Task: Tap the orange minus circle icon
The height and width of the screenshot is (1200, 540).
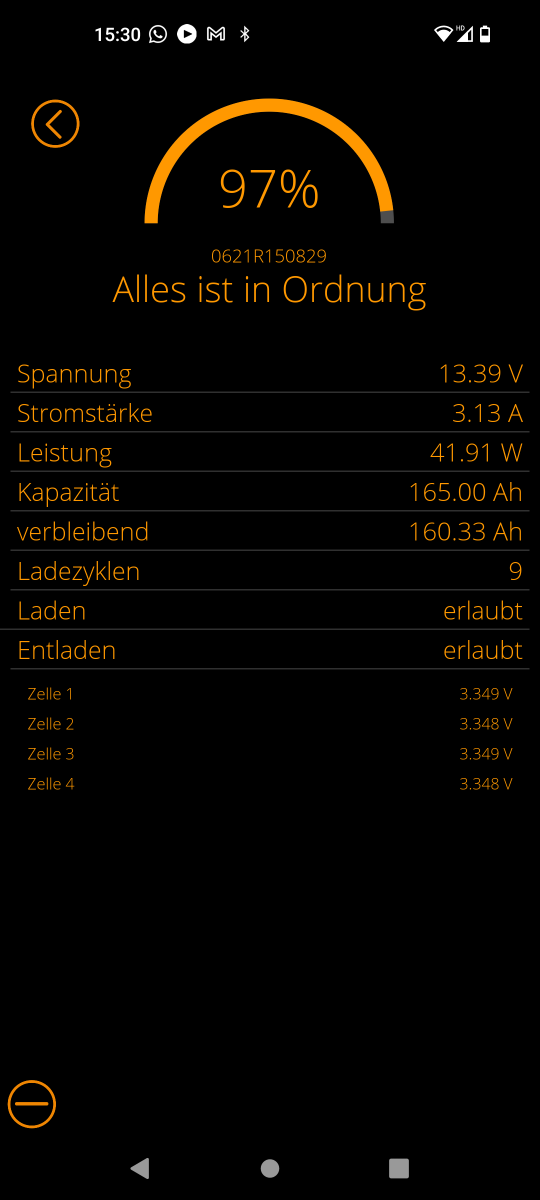Action: point(32,1104)
